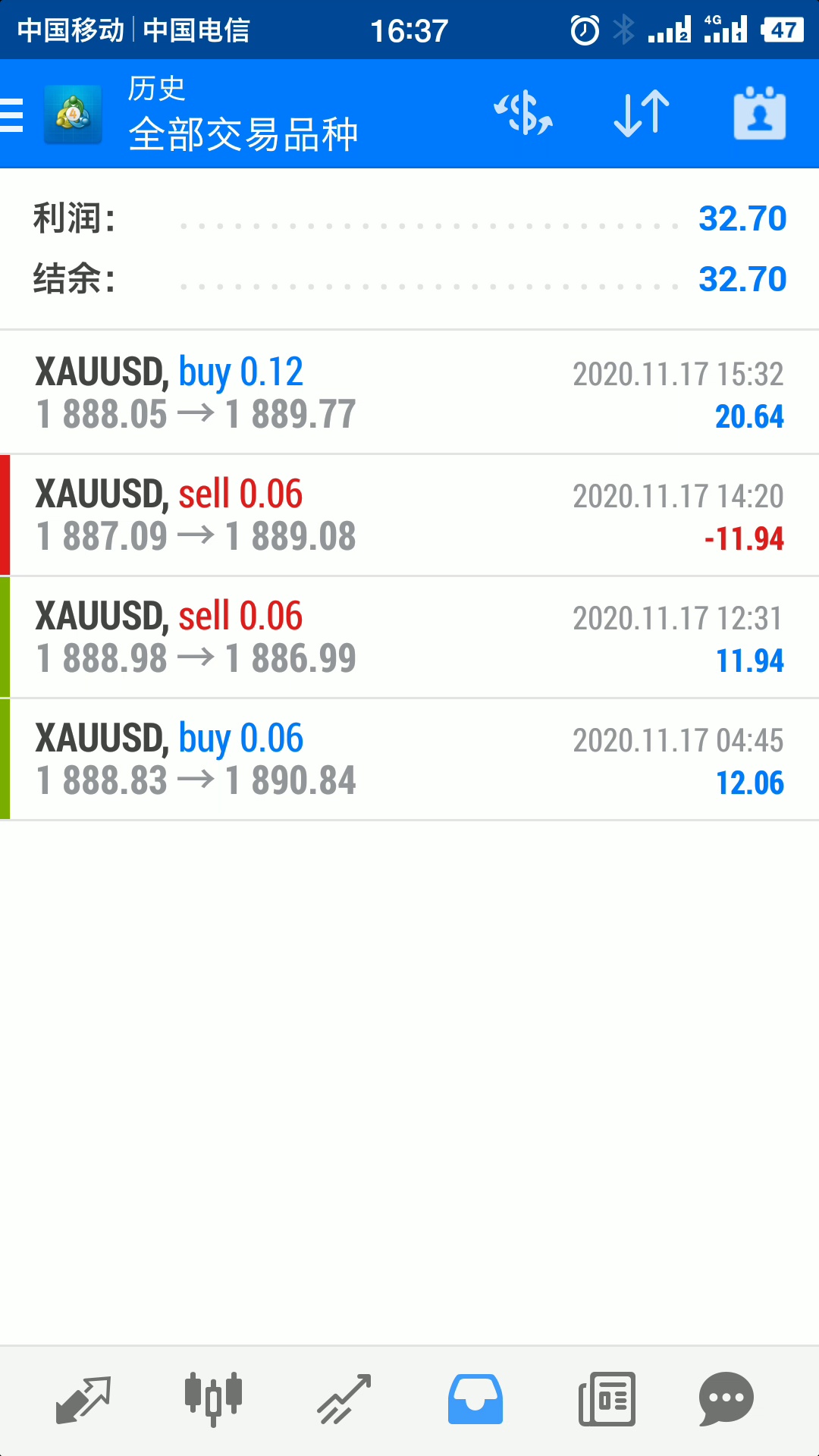Open the News tab

607,1399
